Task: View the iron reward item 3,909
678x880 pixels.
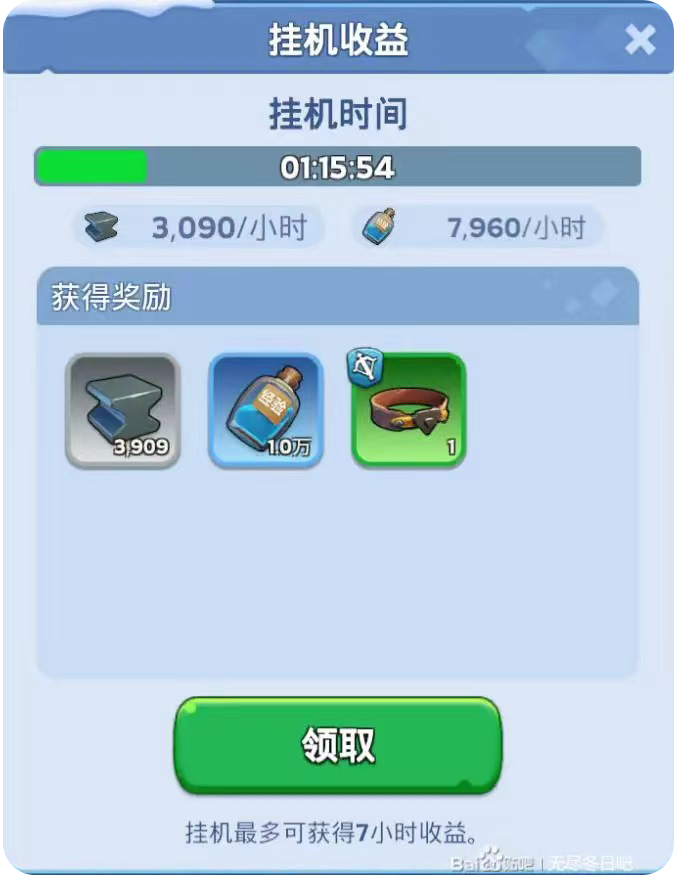Action: (x=123, y=410)
